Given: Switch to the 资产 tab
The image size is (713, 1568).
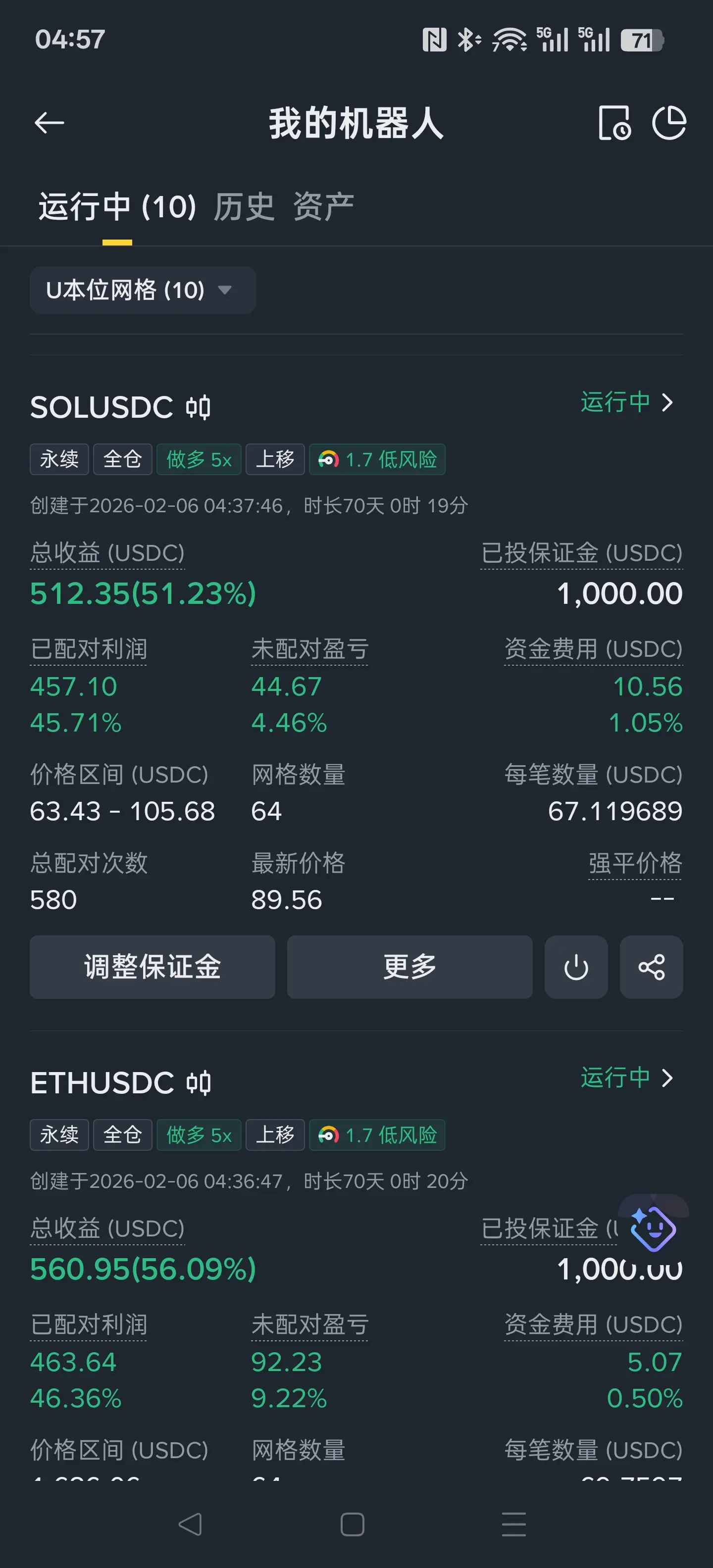Looking at the screenshot, I should [x=323, y=207].
